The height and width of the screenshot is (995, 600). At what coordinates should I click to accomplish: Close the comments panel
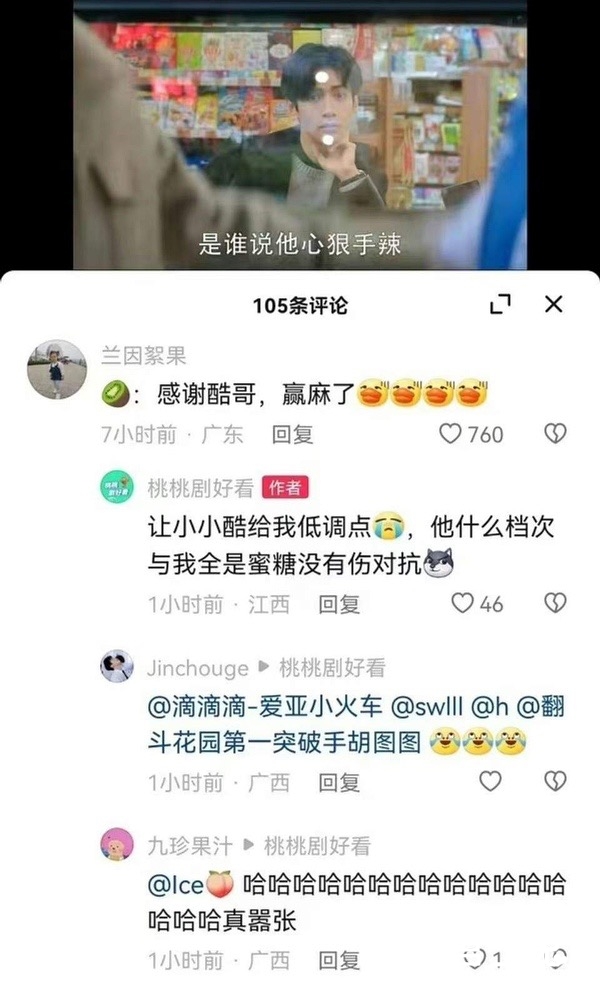553,305
